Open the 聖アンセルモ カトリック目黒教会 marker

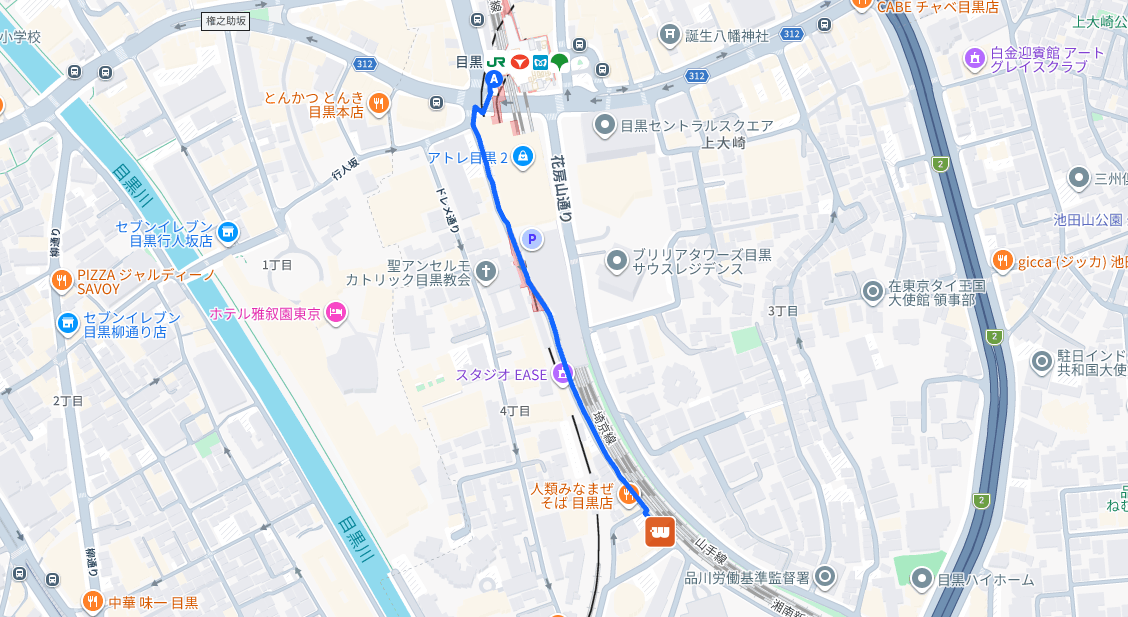[485, 271]
